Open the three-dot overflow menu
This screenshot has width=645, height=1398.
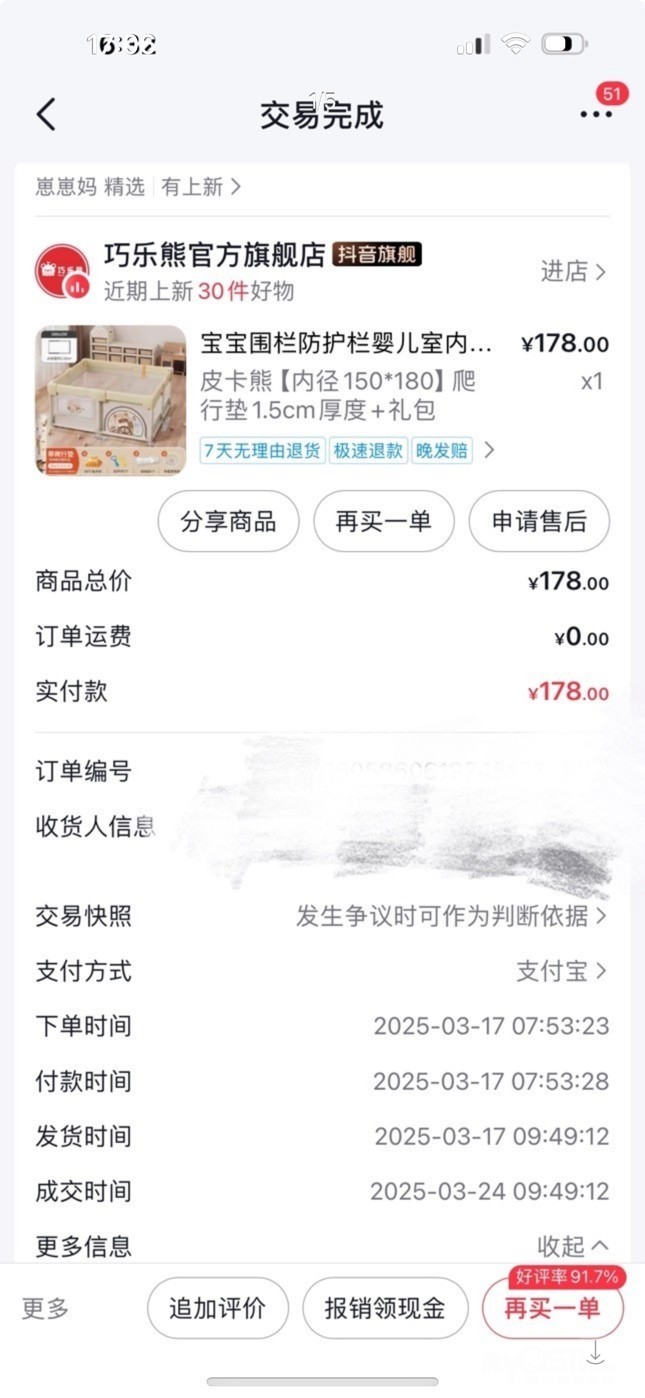595,115
